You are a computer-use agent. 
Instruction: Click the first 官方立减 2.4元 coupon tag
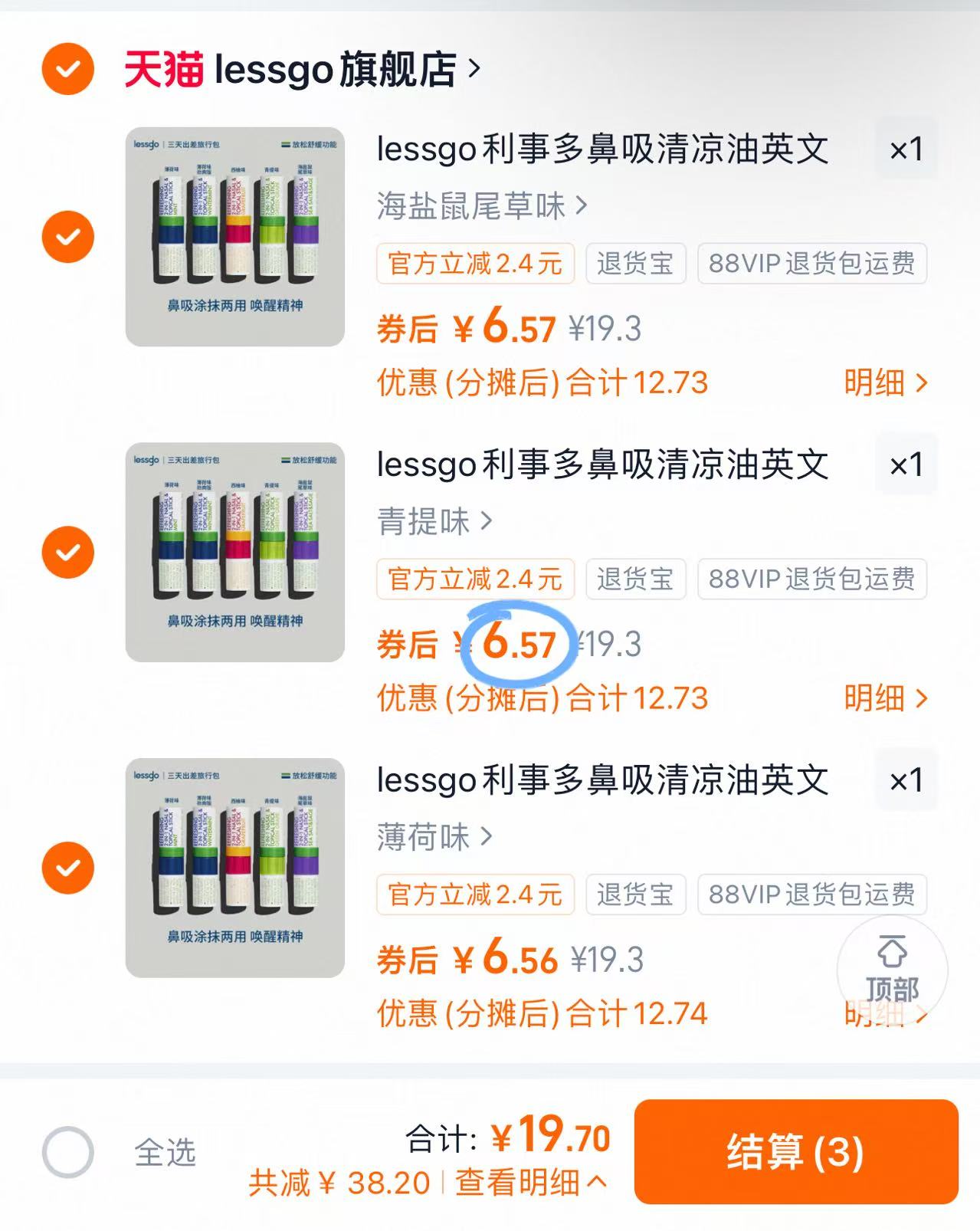point(474,264)
